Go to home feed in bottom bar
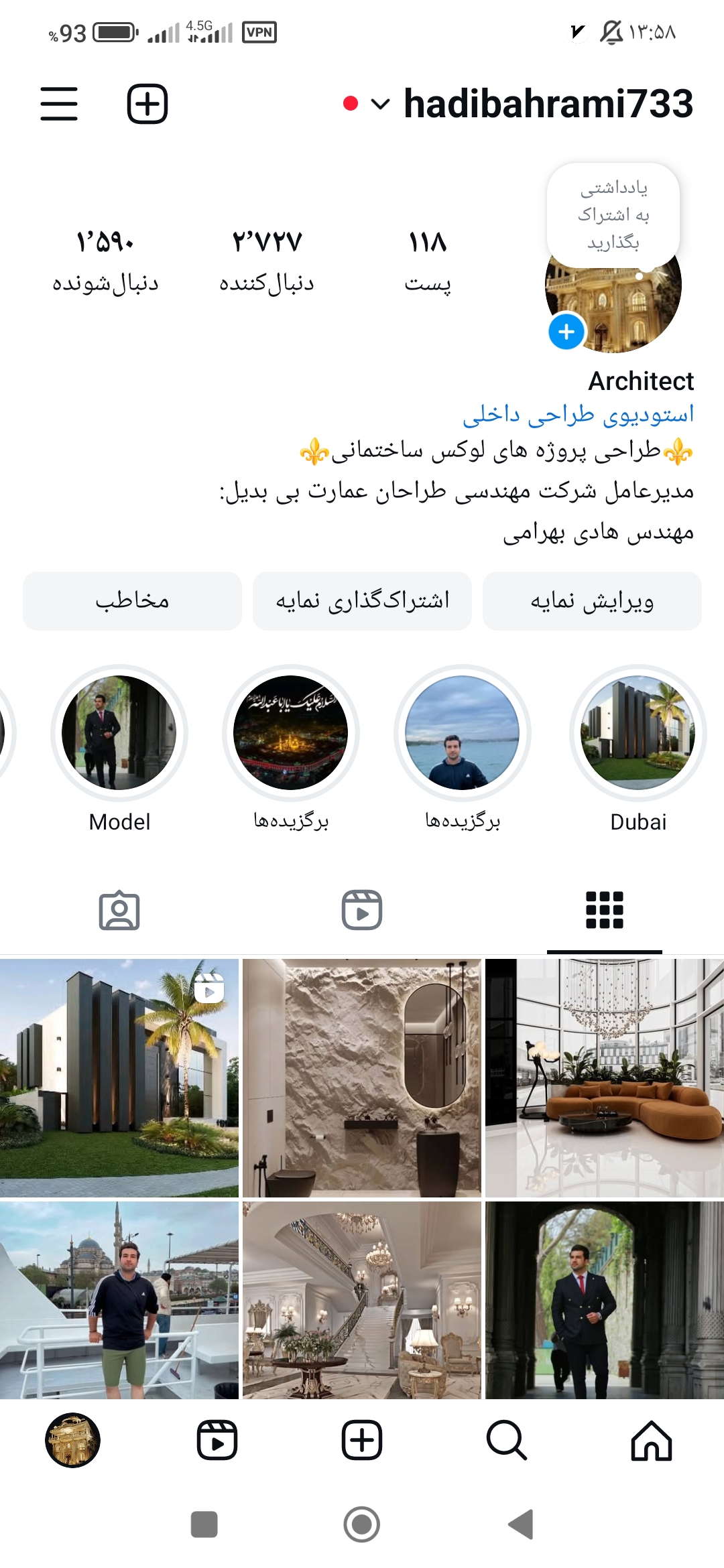The height and width of the screenshot is (1568, 724). point(652,1440)
